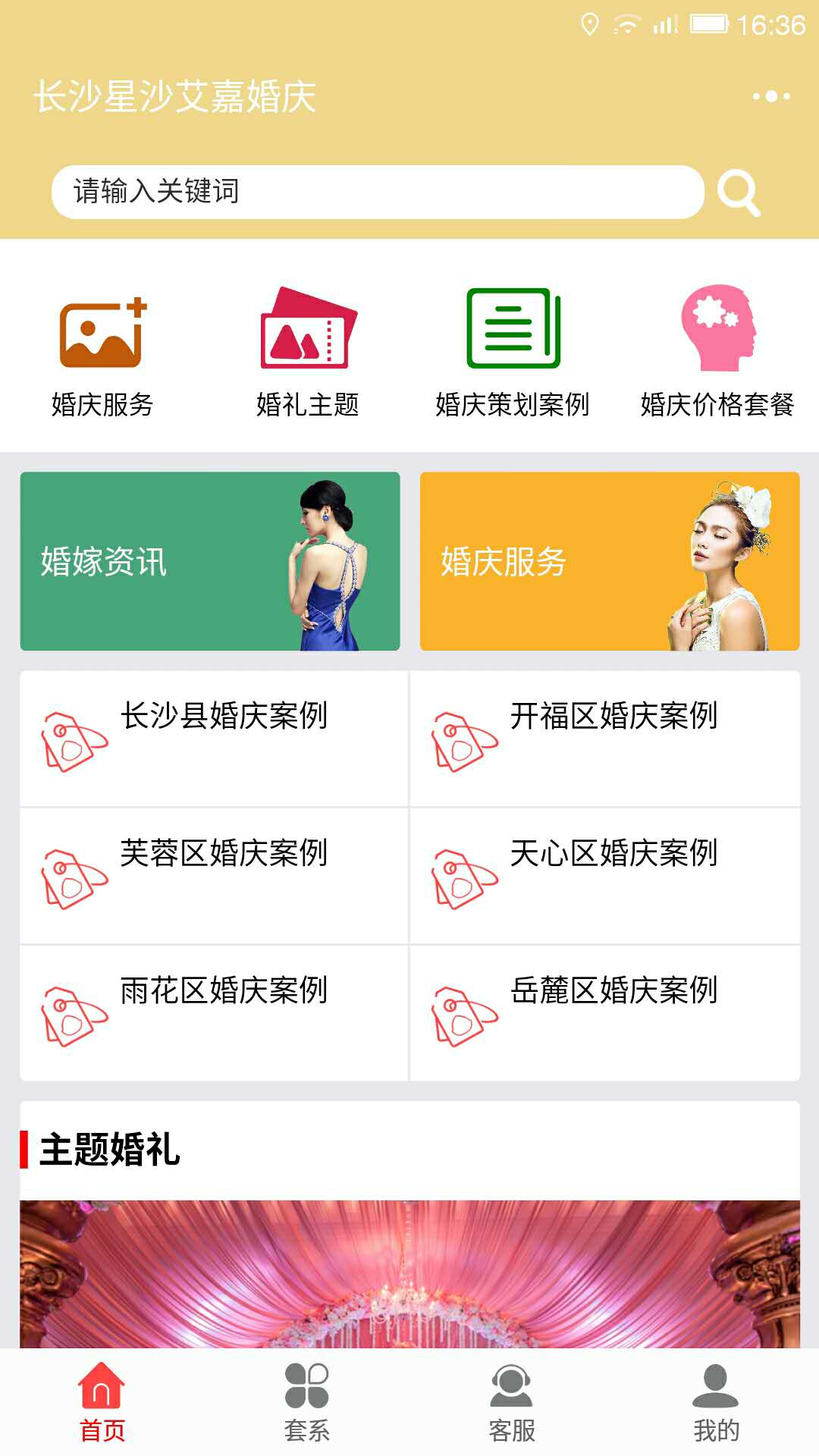Open 长沙县婚庆案例
The width and height of the screenshot is (819, 1456).
point(214,739)
